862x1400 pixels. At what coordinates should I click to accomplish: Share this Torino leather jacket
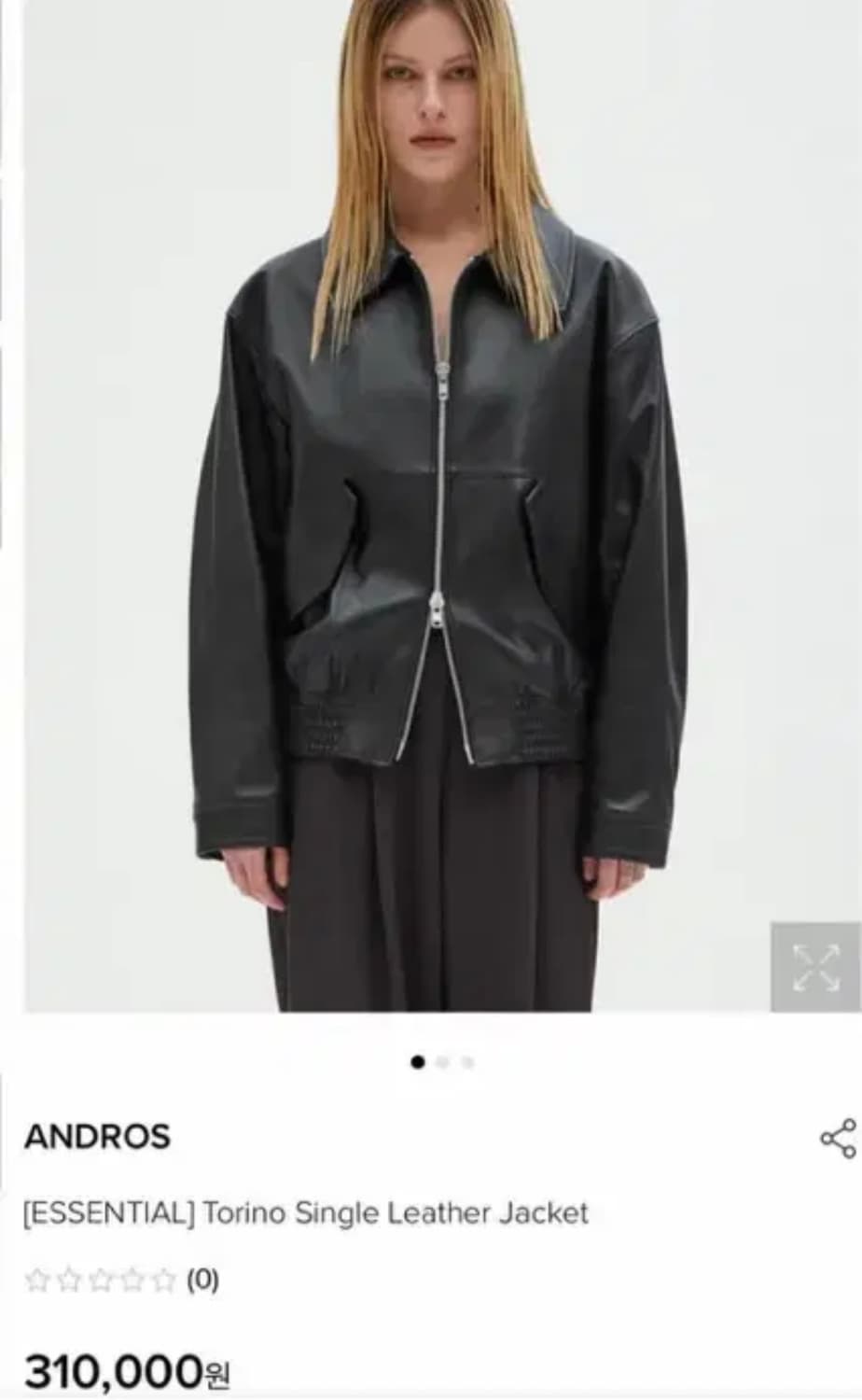pyautogui.click(x=837, y=1139)
